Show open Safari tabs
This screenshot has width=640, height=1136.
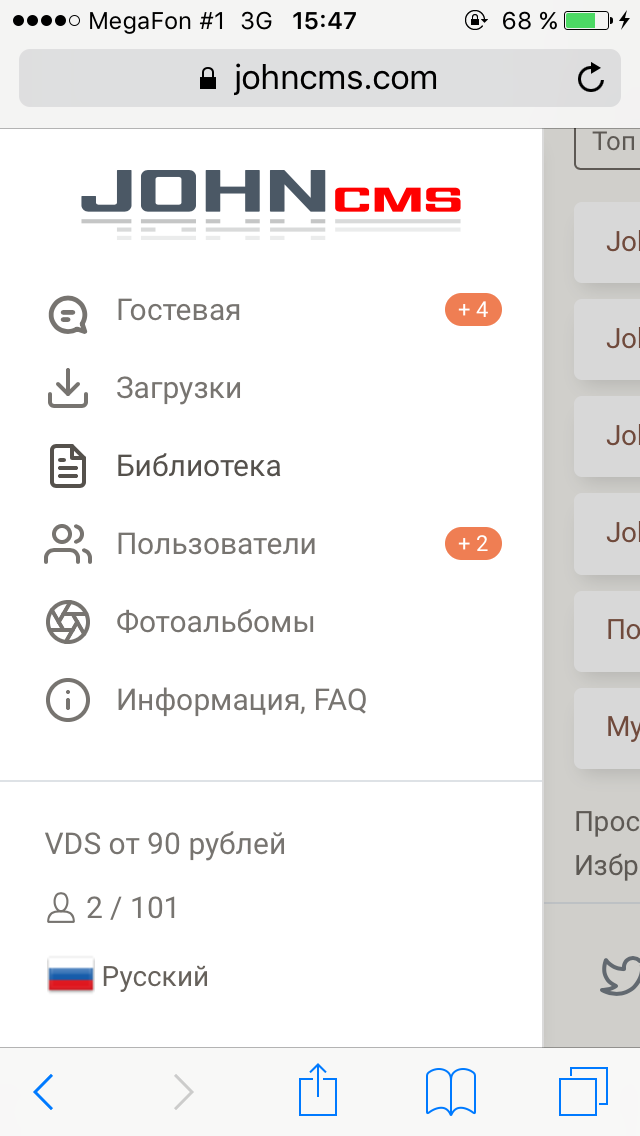click(x=583, y=1091)
